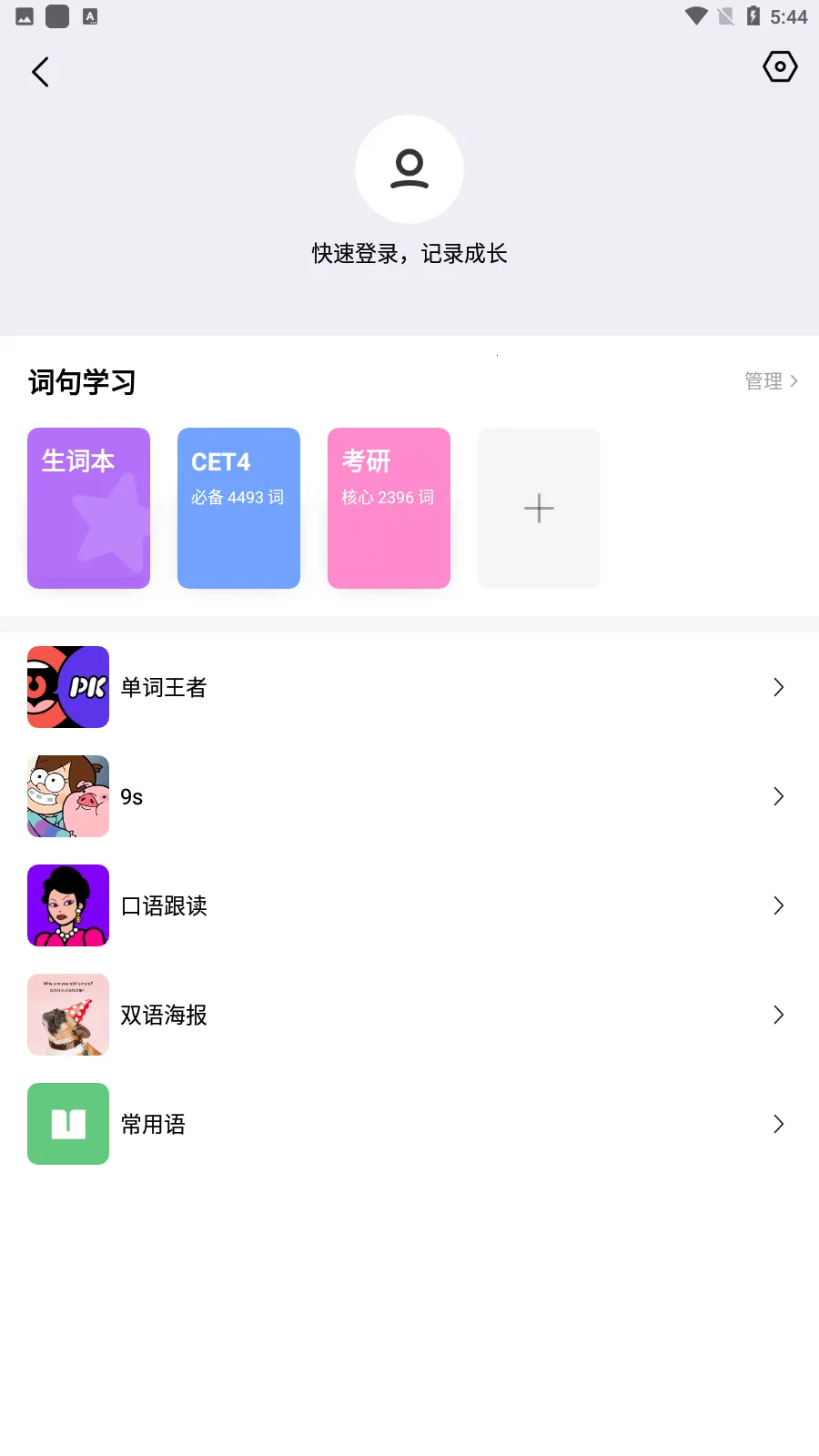
Task: Open settings via the hexagon icon
Action: click(x=780, y=67)
